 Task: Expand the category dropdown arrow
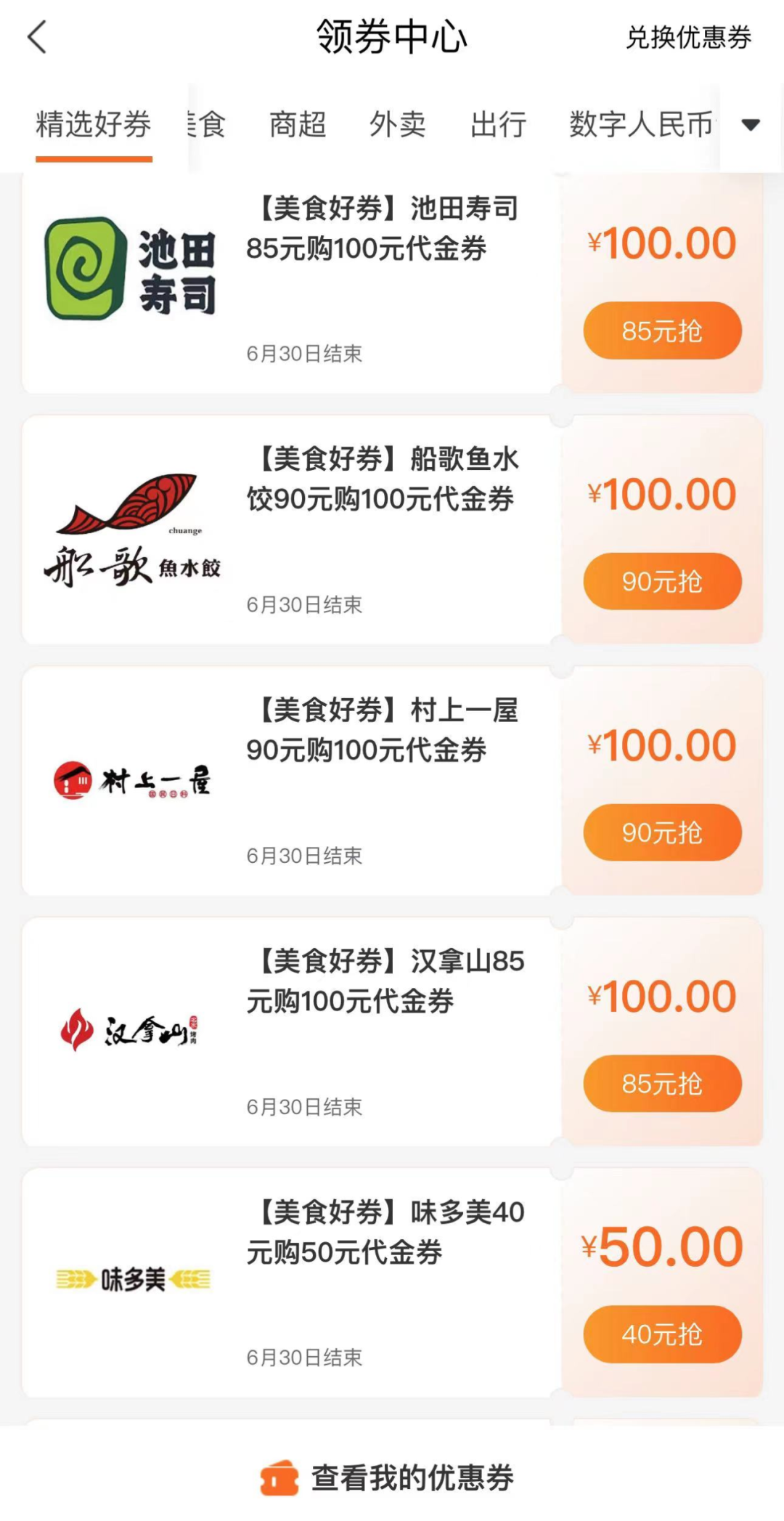coord(751,125)
